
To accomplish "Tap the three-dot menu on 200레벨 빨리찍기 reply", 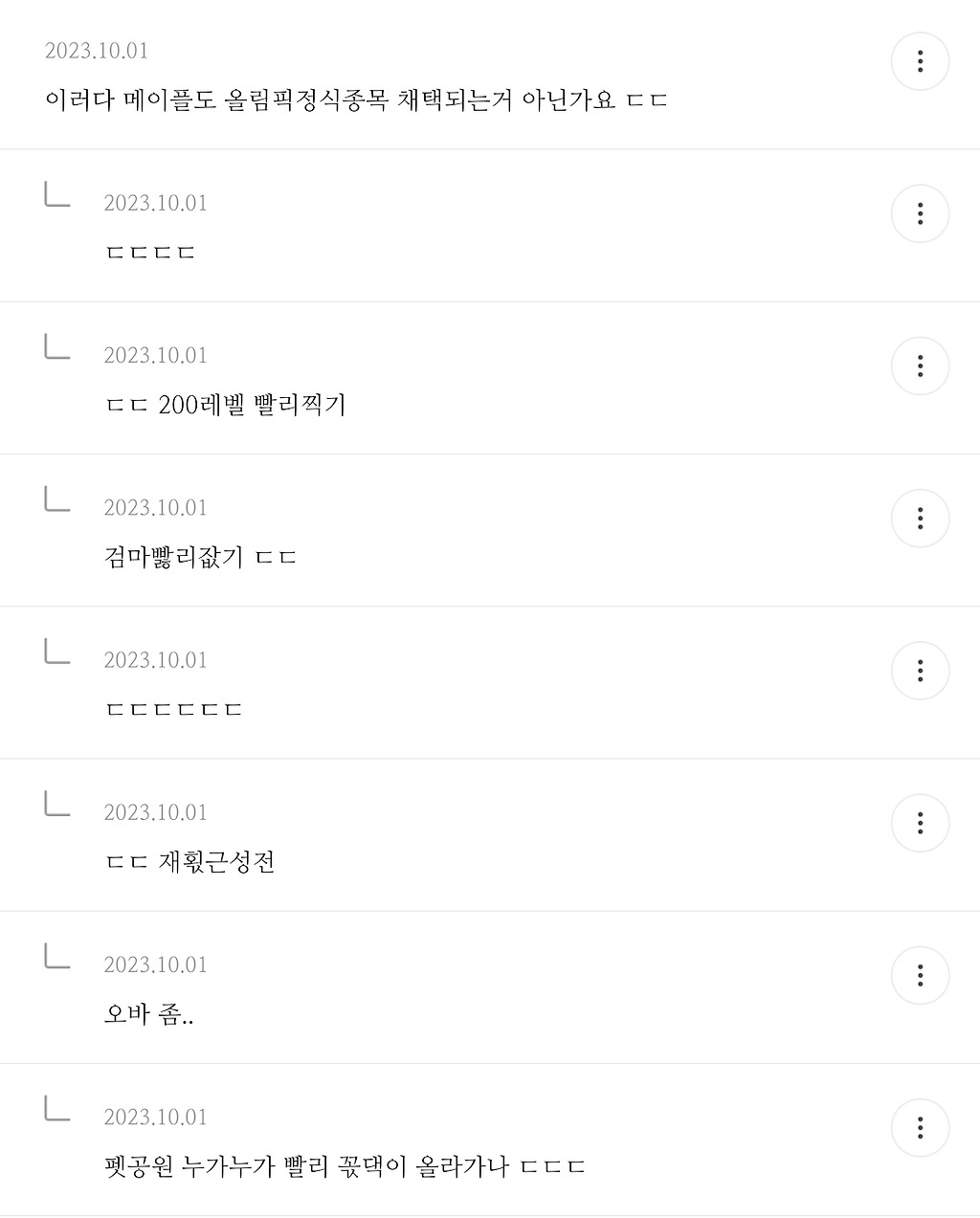I will 920,365.
